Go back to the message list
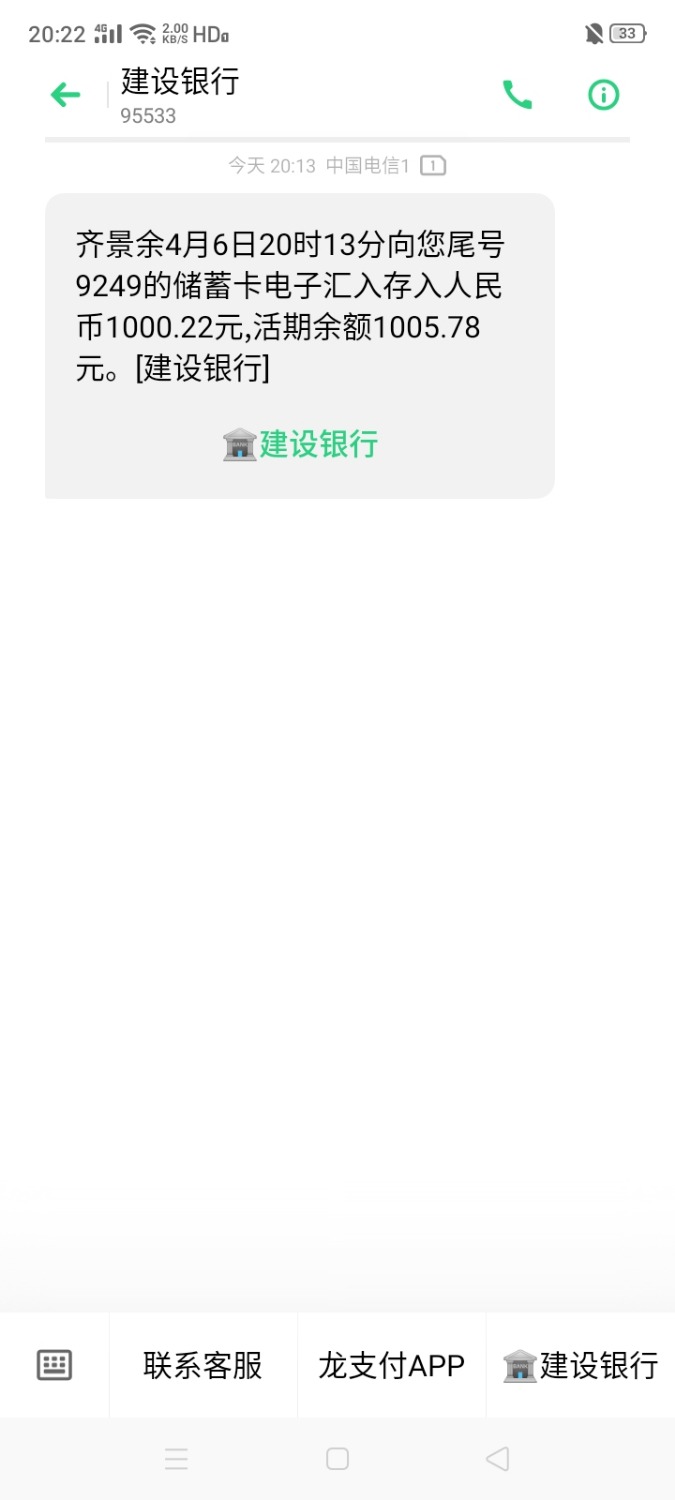 pos(65,95)
